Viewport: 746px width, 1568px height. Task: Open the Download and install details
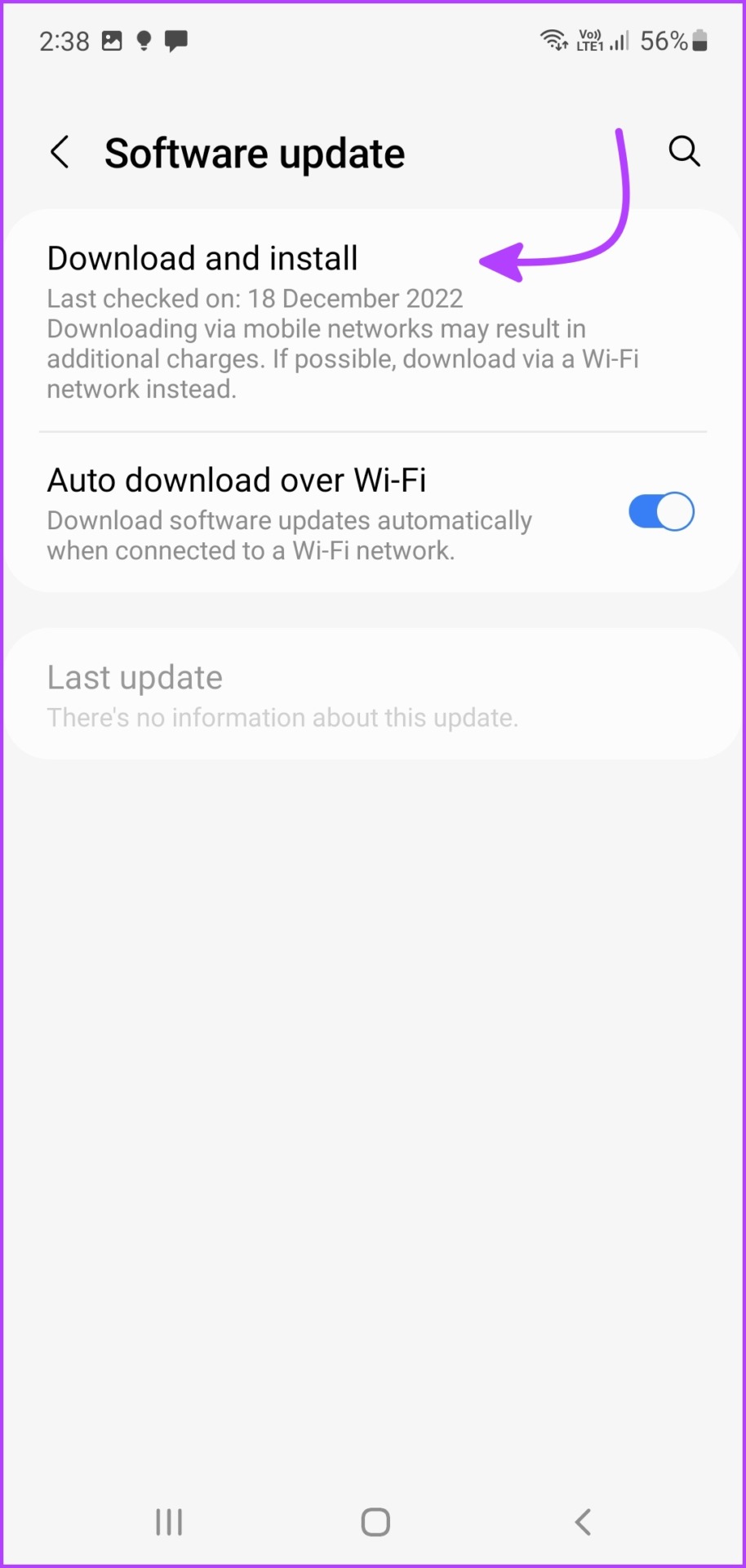[202, 257]
